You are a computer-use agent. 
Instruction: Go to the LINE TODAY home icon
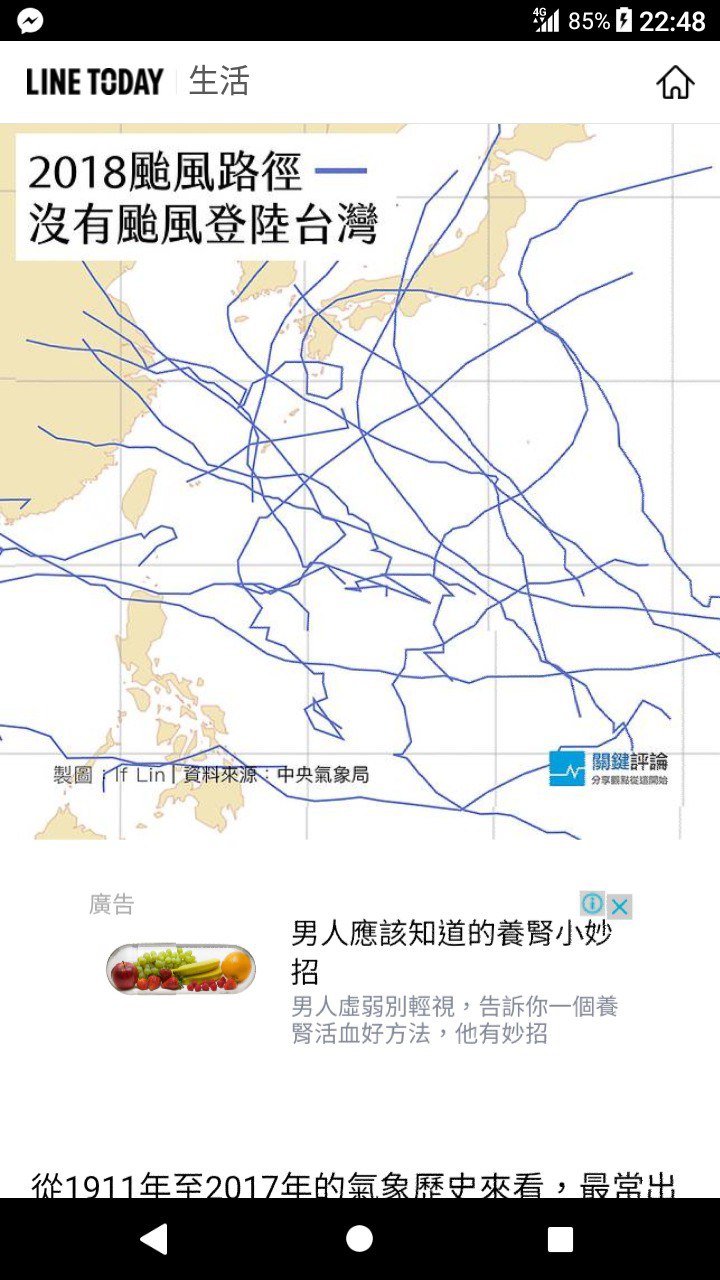pos(675,82)
